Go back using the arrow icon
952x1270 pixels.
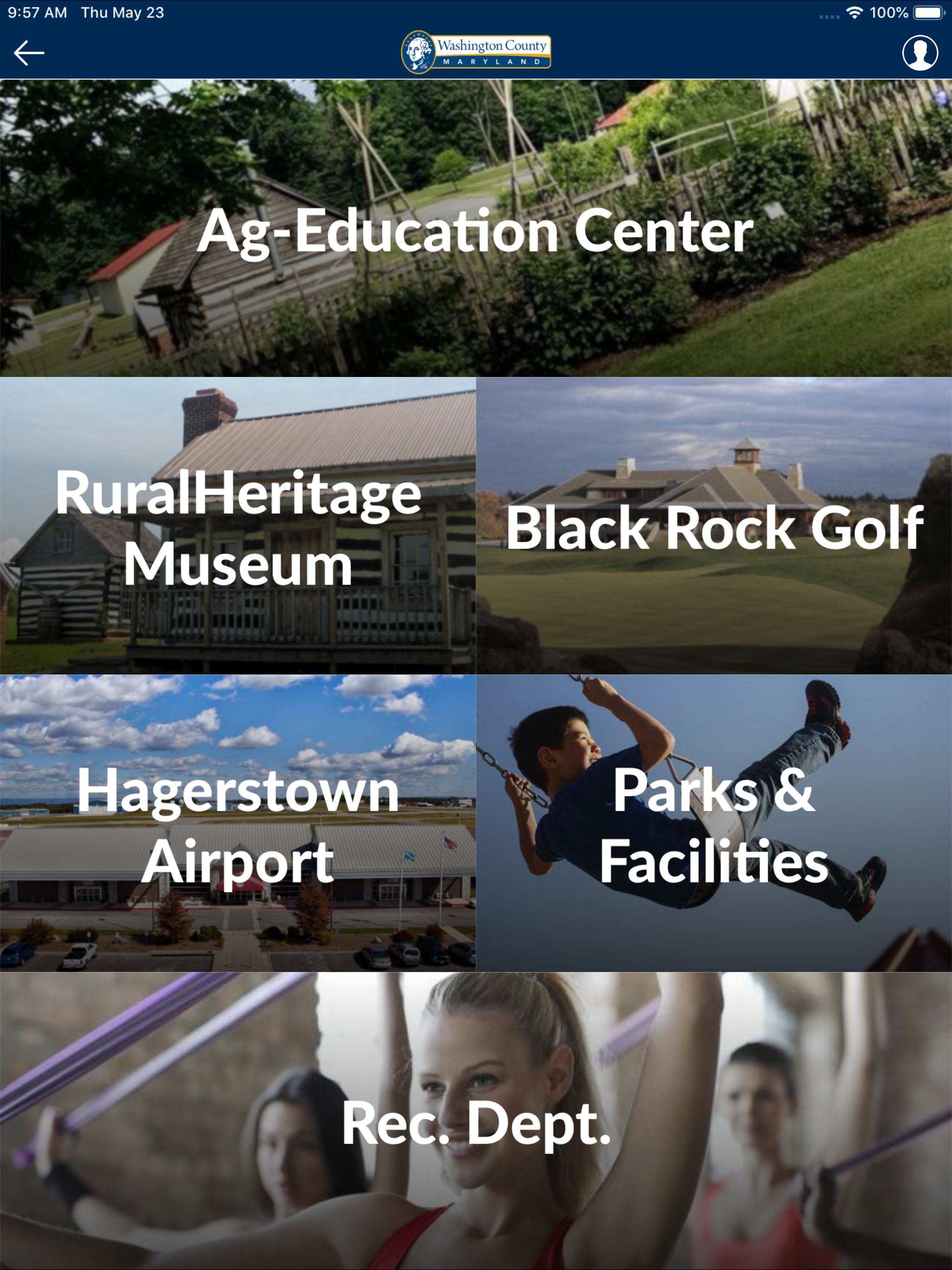(29, 53)
